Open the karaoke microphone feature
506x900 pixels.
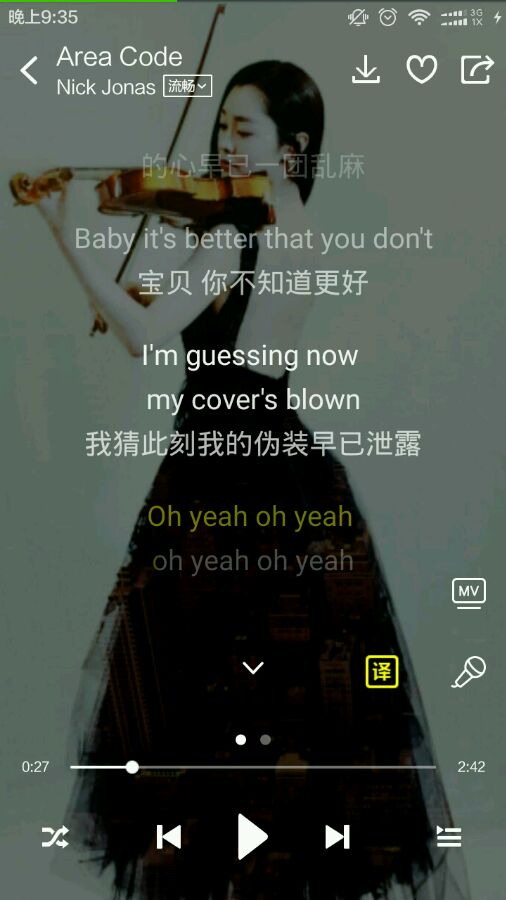click(469, 672)
